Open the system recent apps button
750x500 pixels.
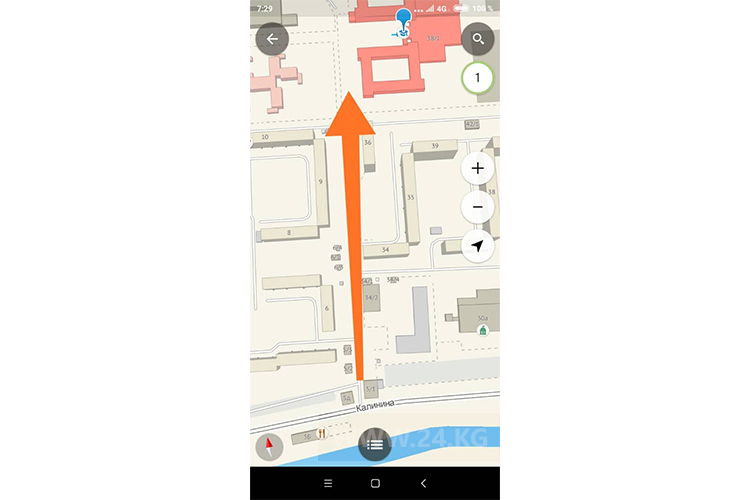coord(327,483)
